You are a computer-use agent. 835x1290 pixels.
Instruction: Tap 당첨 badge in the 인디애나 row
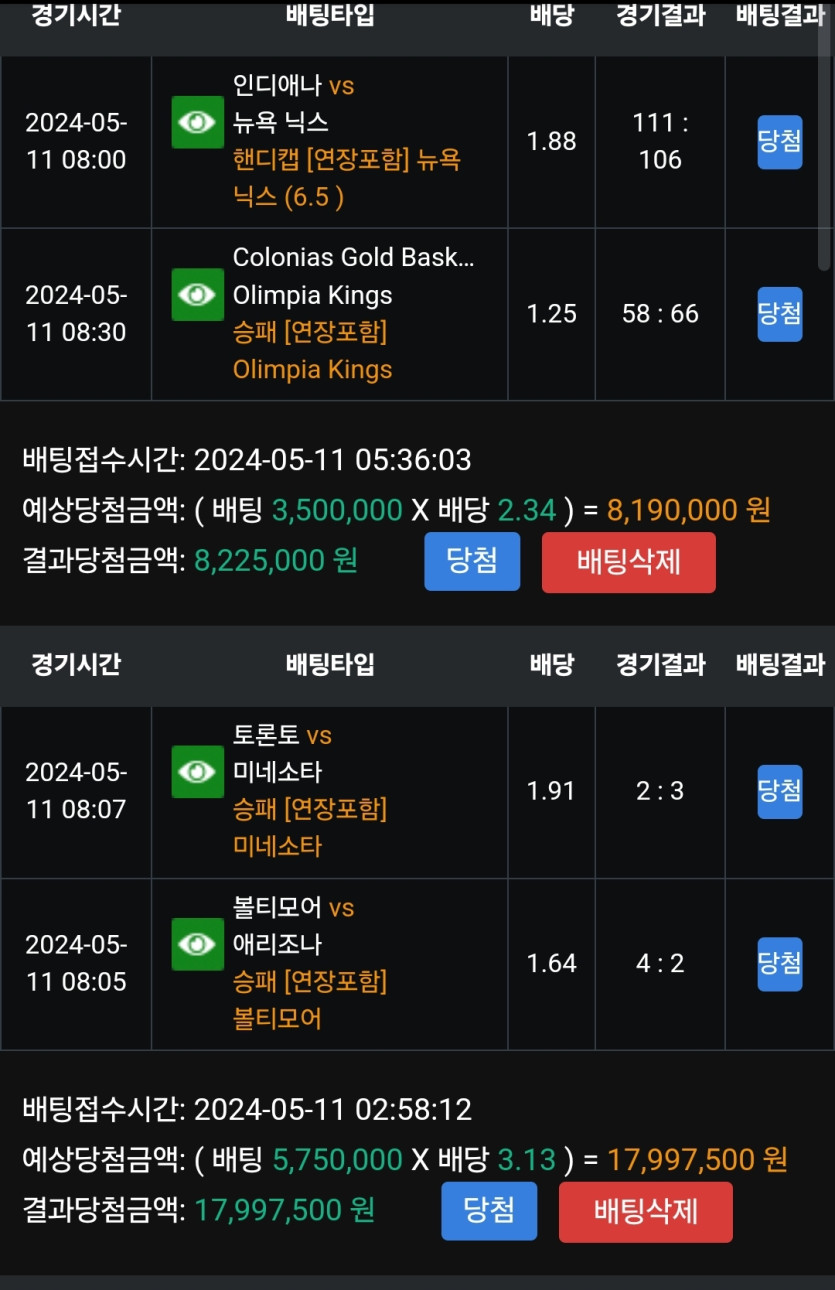pos(779,142)
